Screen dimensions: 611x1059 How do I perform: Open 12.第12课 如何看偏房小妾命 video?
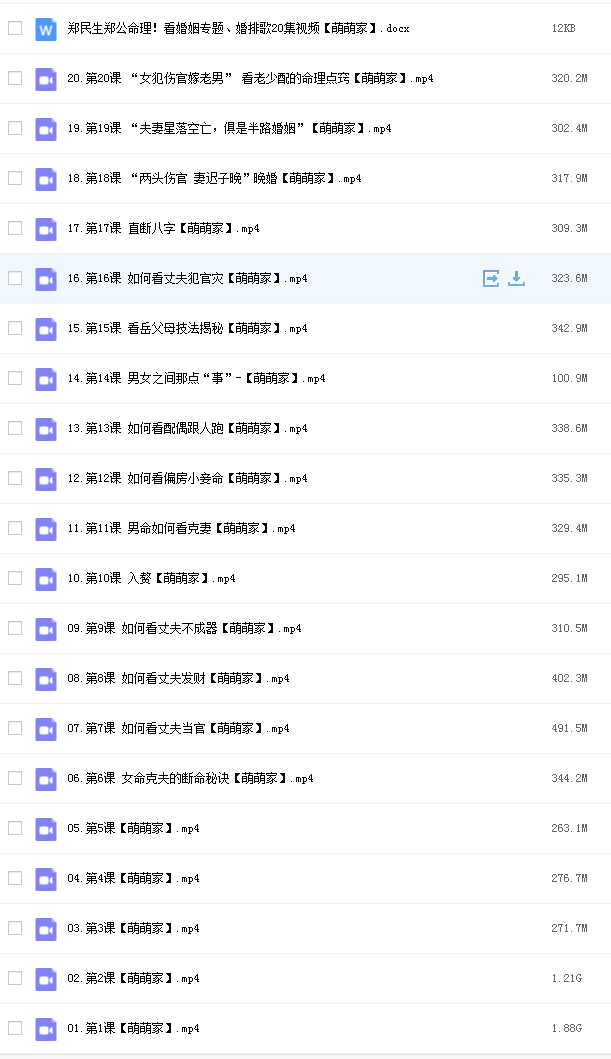(187, 478)
